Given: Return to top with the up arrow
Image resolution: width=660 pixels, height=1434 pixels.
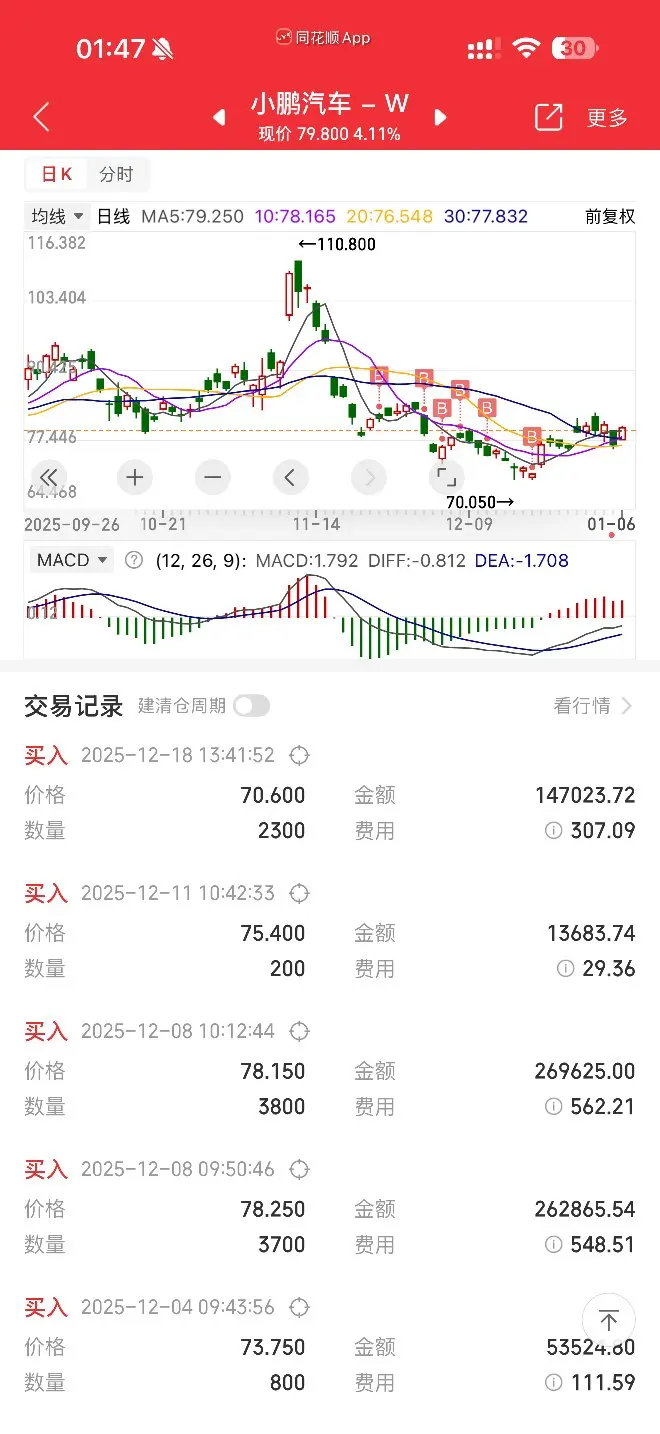Looking at the screenshot, I should click(608, 1320).
